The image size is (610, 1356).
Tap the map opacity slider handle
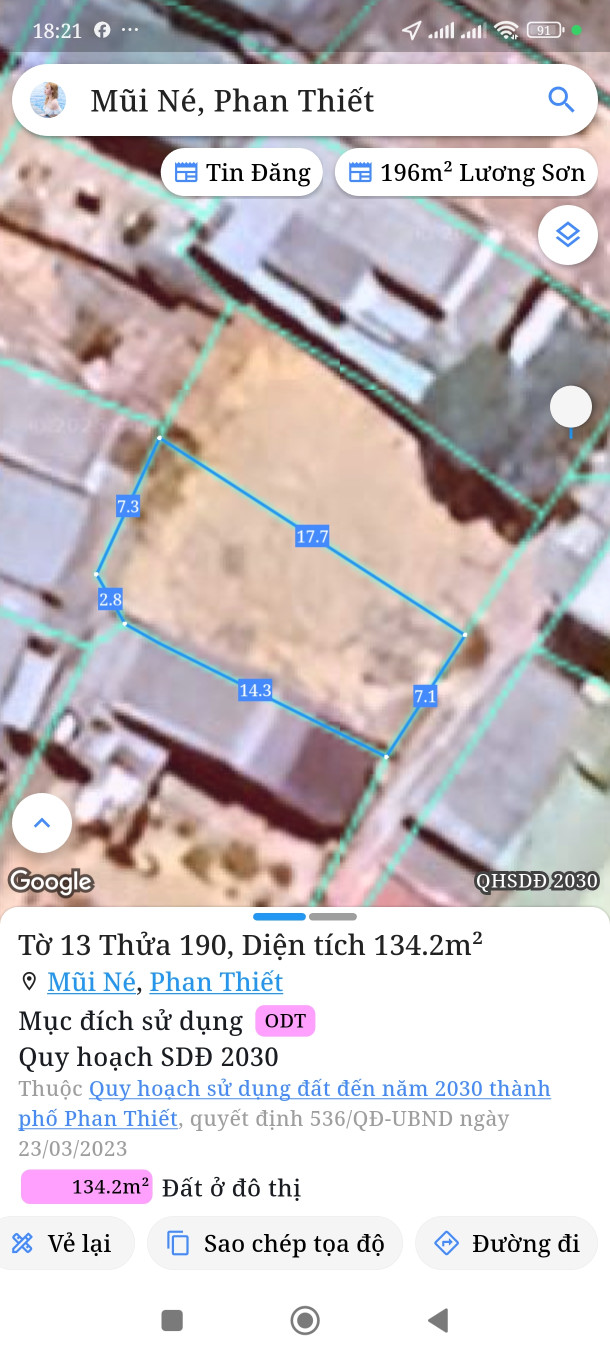pos(571,407)
